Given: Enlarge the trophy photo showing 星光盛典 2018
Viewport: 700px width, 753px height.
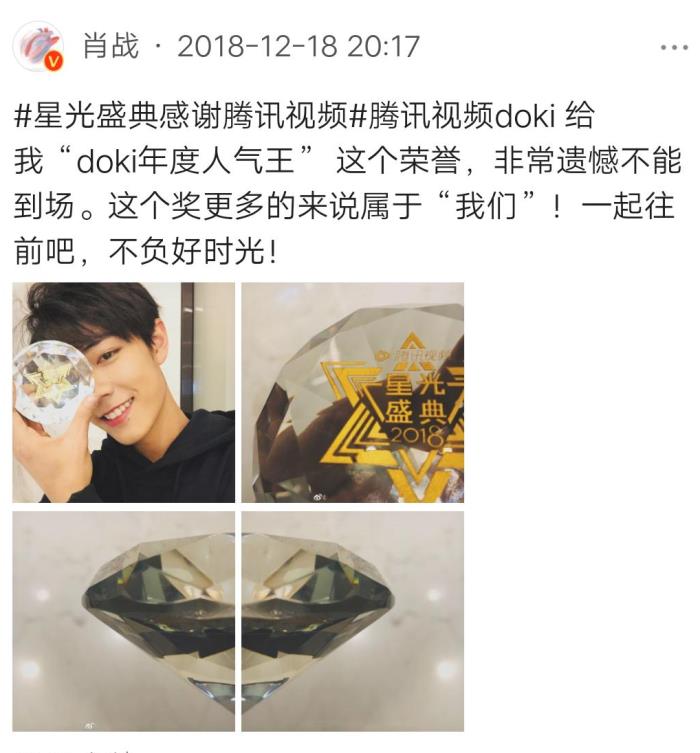Looking at the screenshot, I should tap(353, 392).
